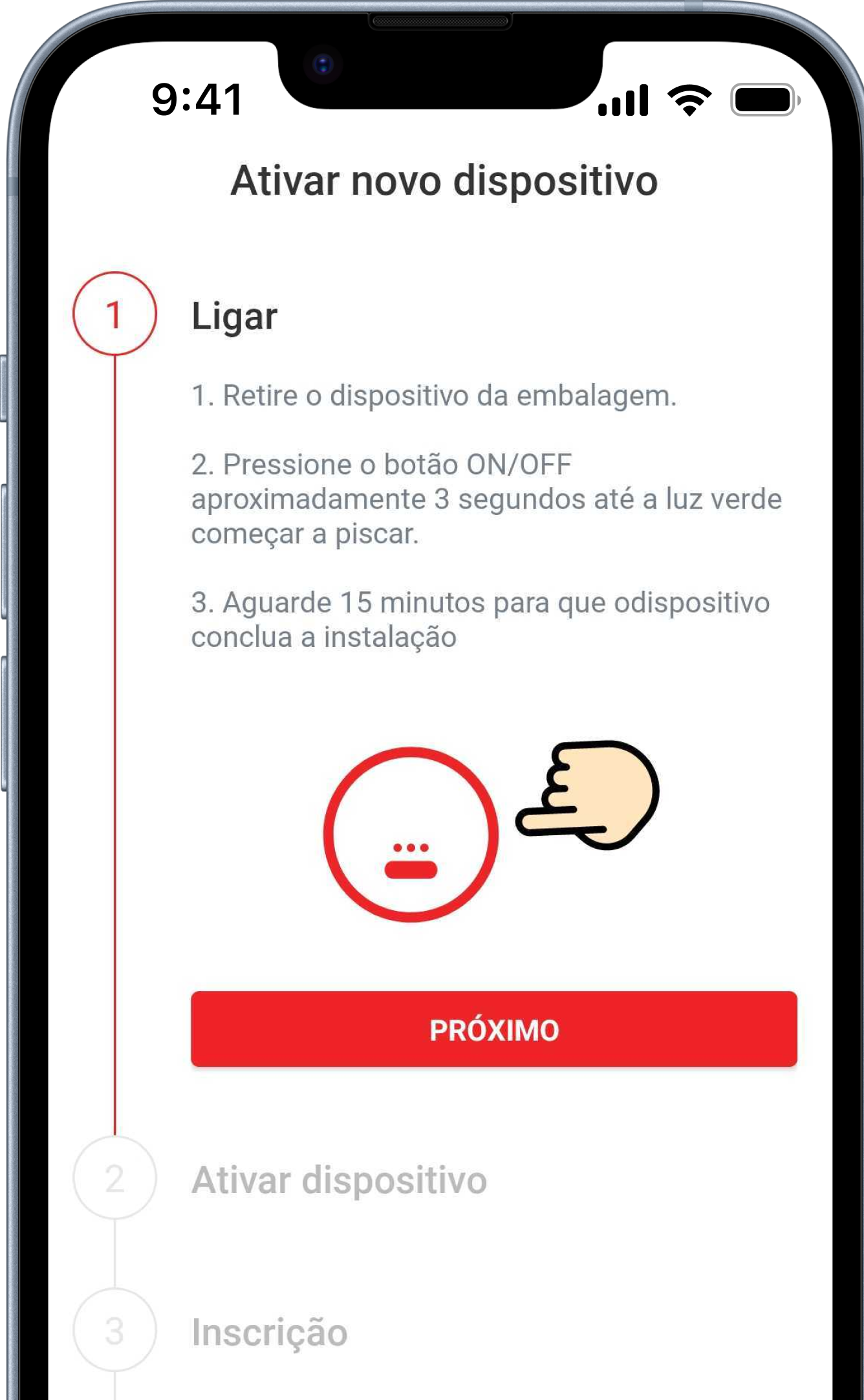Image resolution: width=864 pixels, height=1400 pixels.
Task: Open step 2 Ativar dispositivo
Action: [x=339, y=1179]
